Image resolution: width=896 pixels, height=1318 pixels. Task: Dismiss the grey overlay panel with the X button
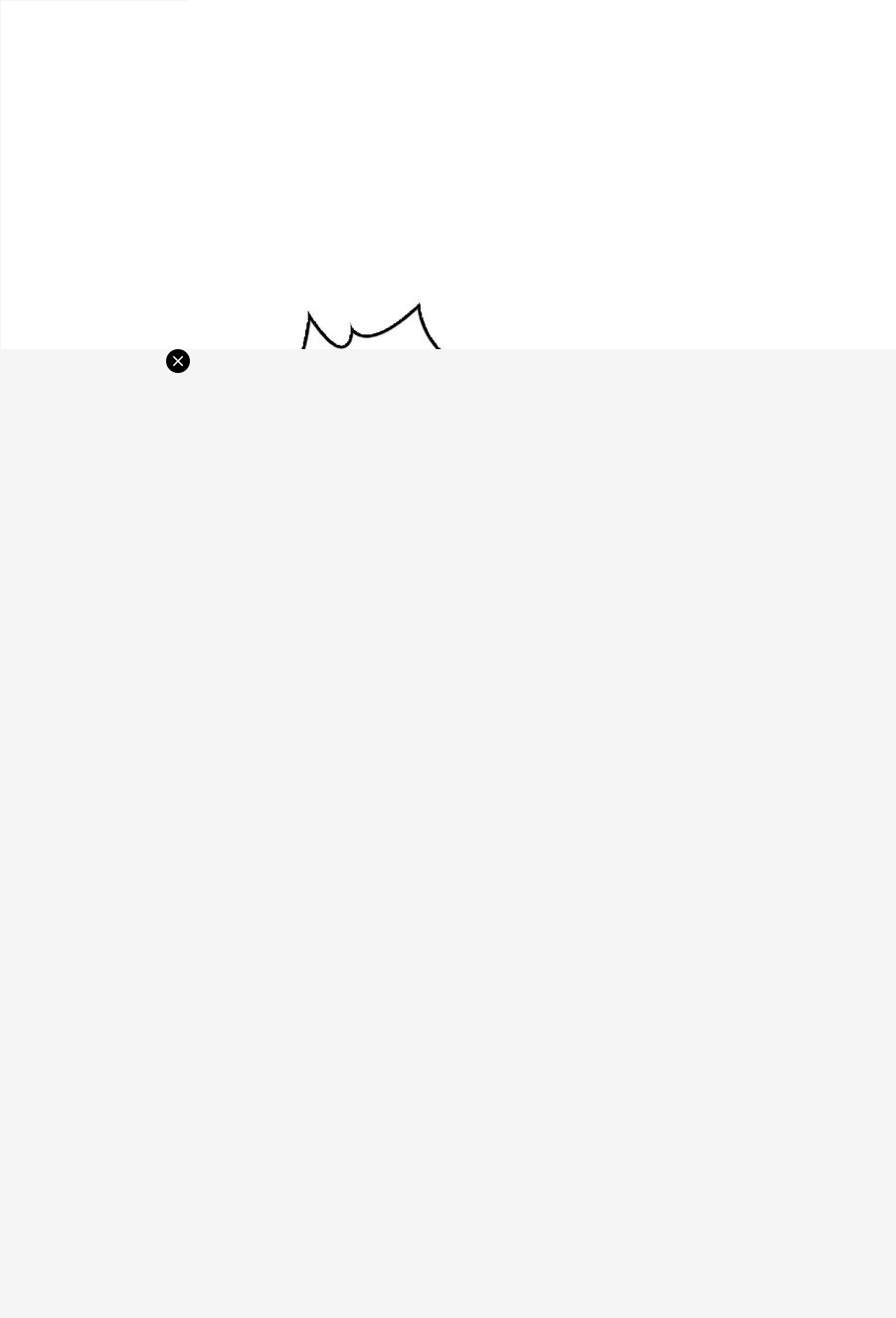pos(178,361)
